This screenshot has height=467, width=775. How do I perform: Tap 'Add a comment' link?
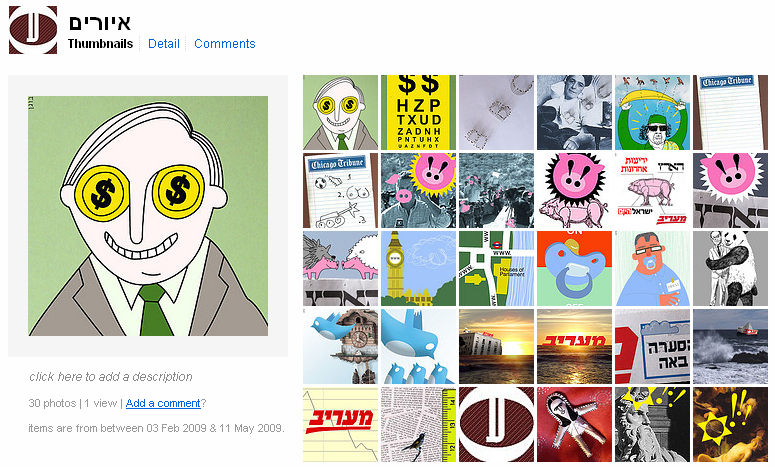click(163, 403)
